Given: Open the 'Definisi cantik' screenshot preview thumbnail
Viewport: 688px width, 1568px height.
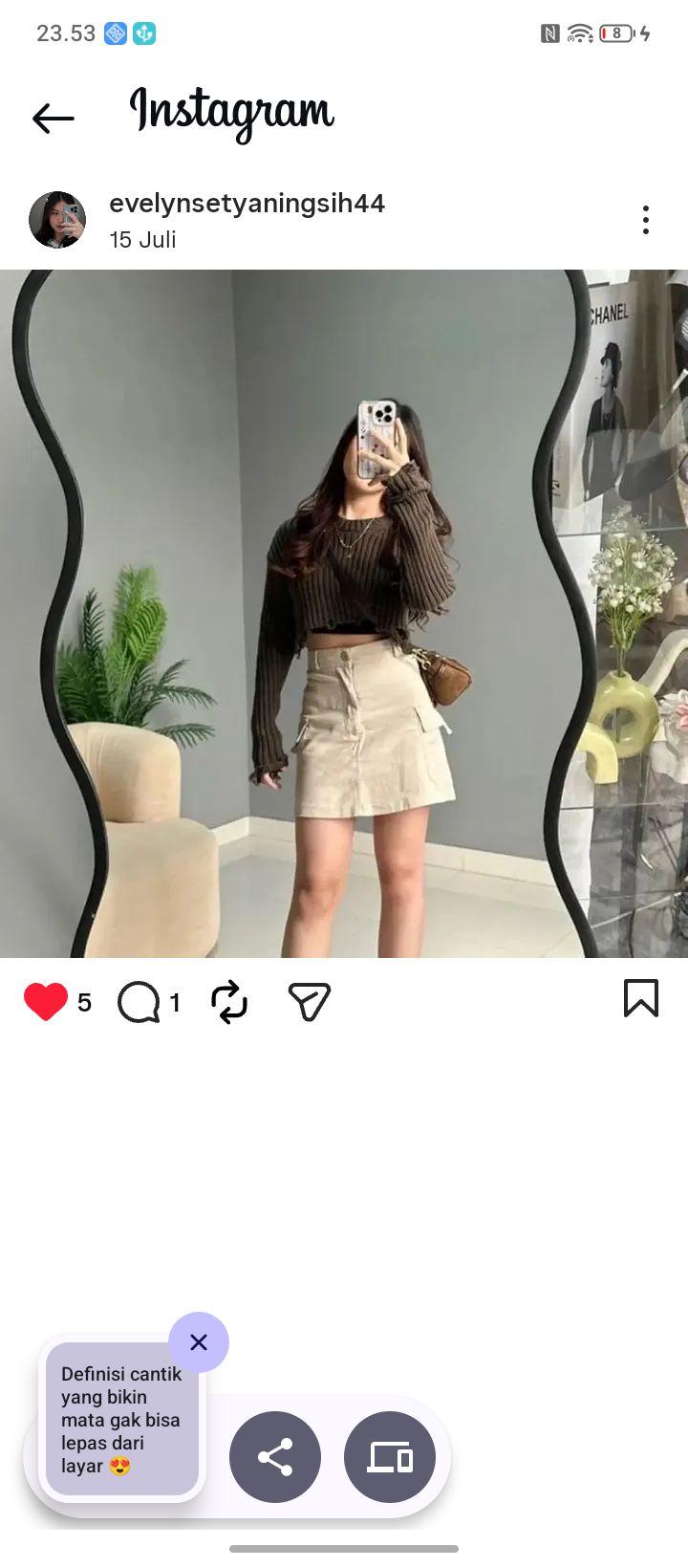Looking at the screenshot, I should point(122,1419).
